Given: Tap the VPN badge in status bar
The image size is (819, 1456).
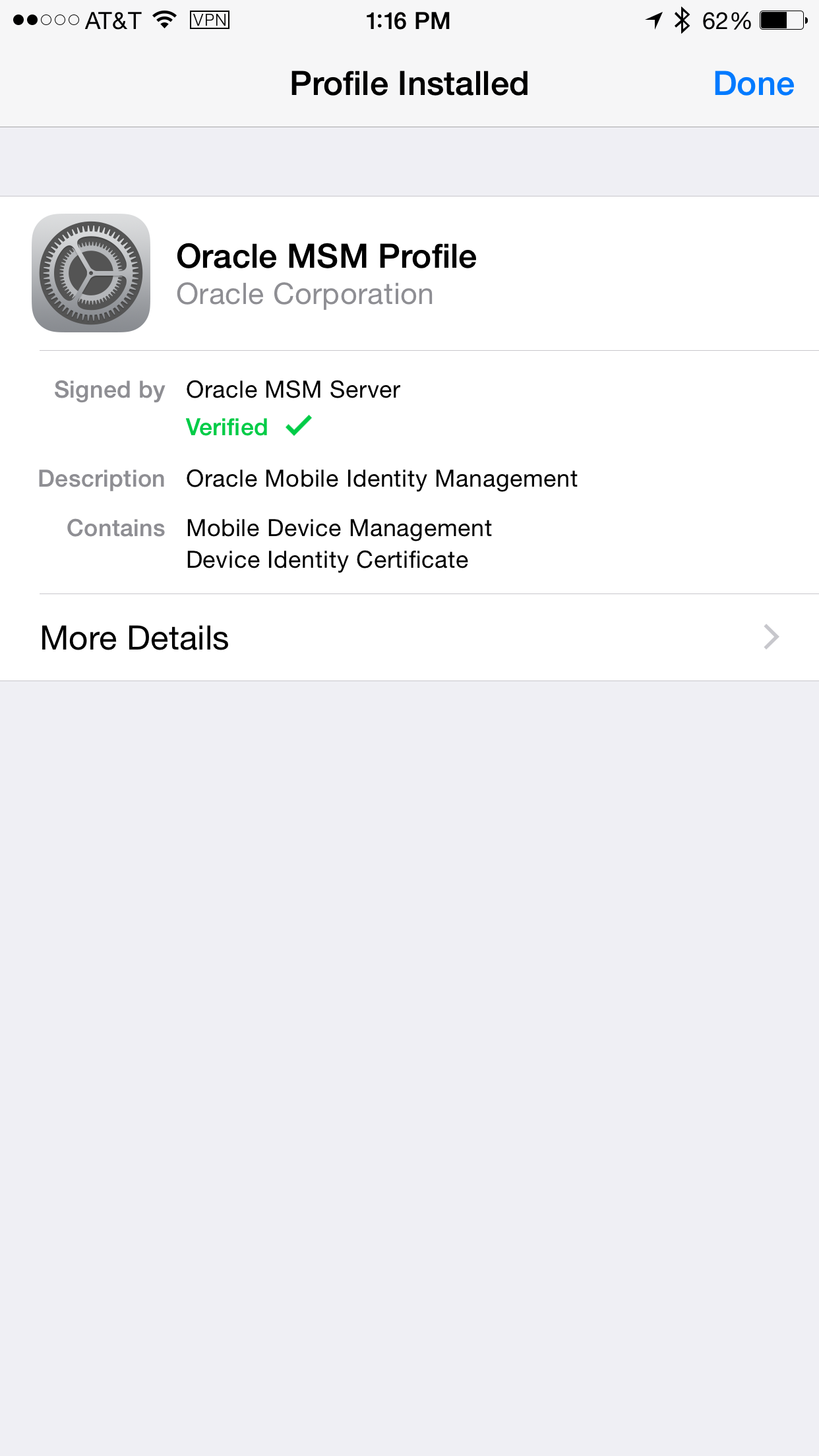Looking at the screenshot, I should 209,20.
